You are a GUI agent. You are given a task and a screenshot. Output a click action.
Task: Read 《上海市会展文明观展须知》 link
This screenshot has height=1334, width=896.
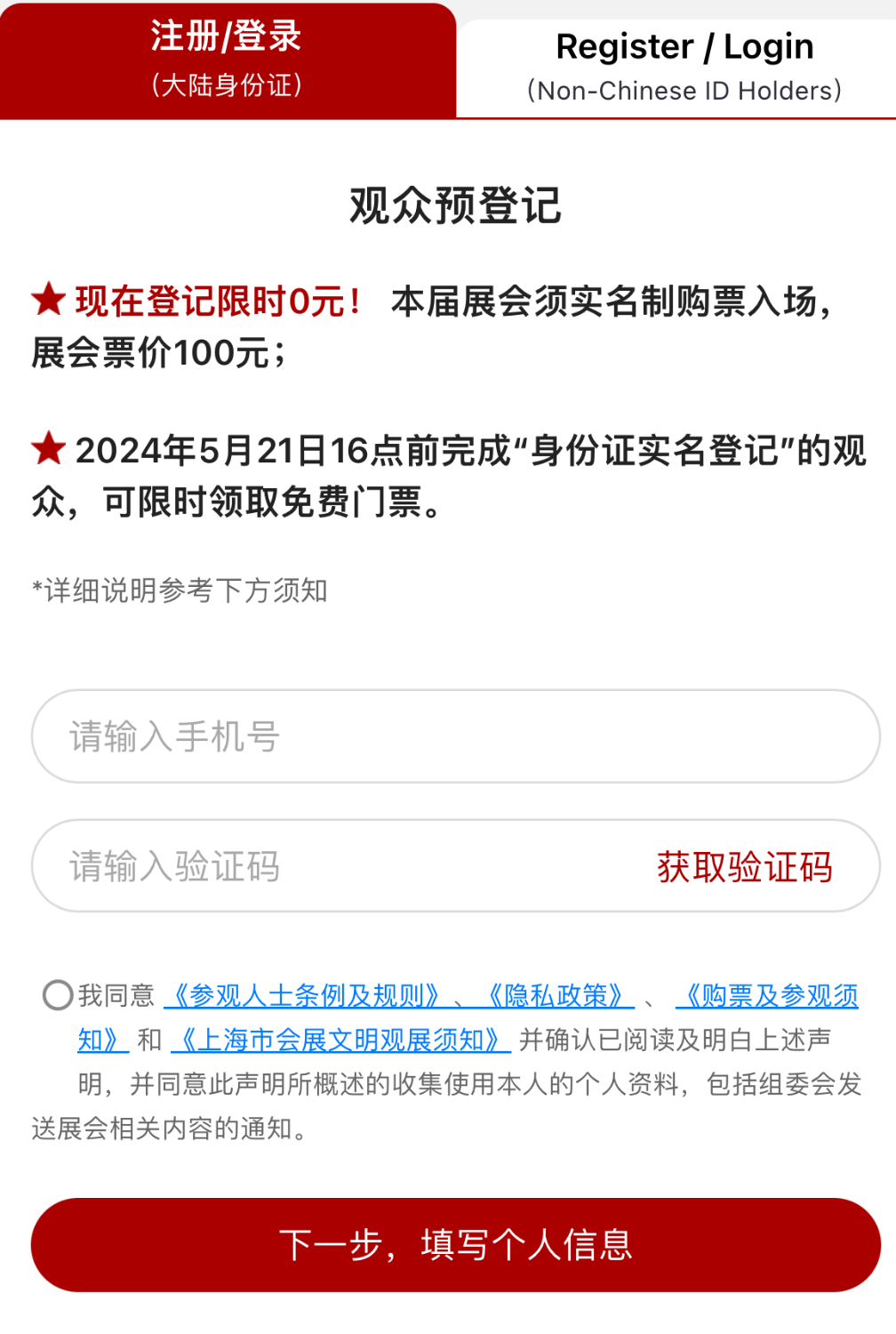coord(342,1041)
